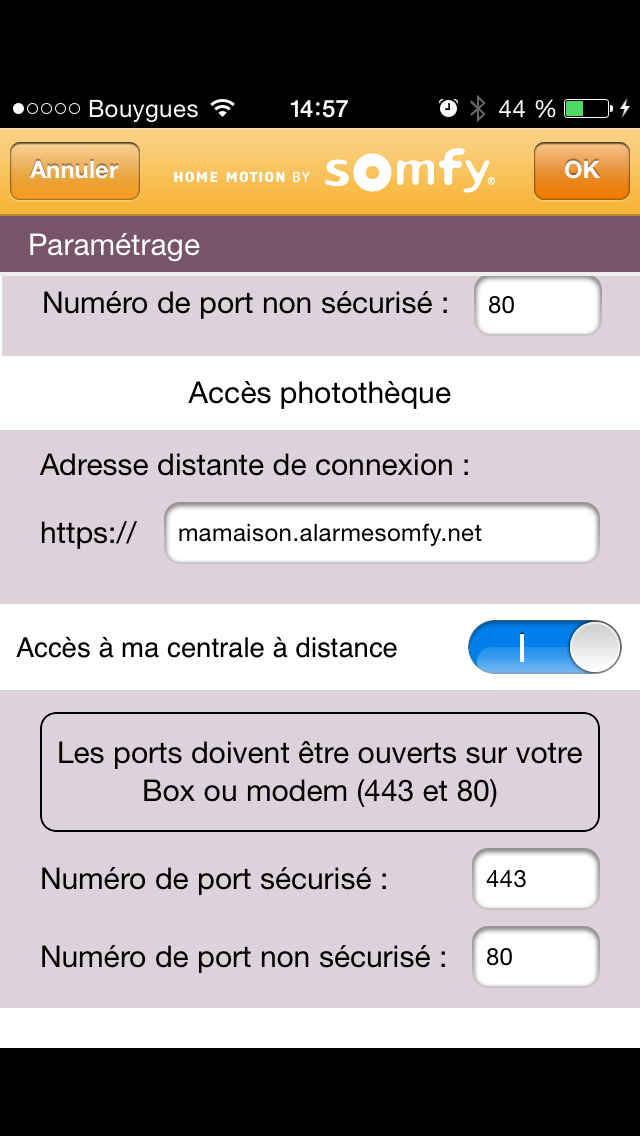This screenshot has height=1136, width=640.
Task: Edit the remote connection address field
Action: tap(381, 534)
